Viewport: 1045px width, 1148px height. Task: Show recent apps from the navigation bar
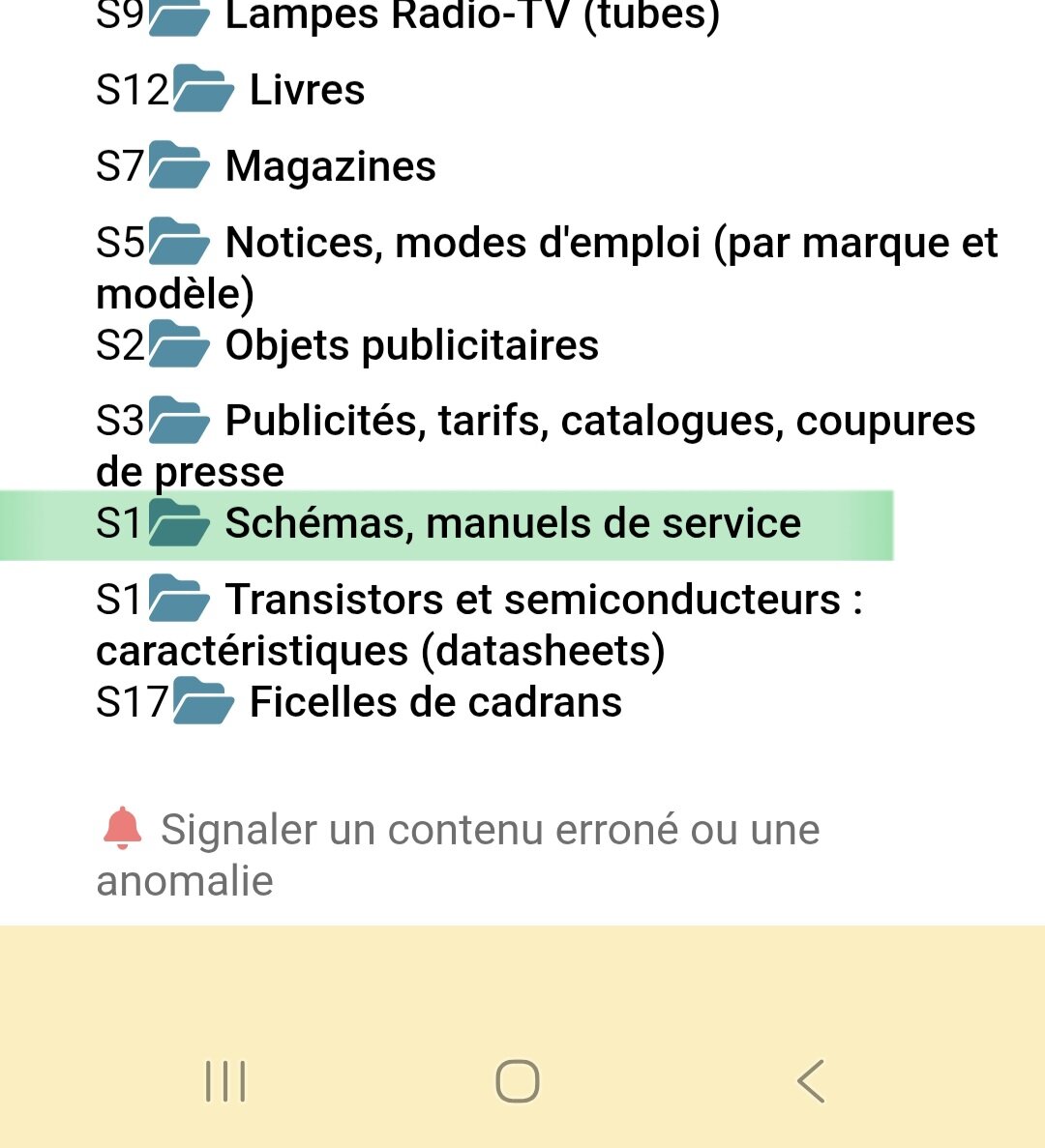tap(225, 1080)
